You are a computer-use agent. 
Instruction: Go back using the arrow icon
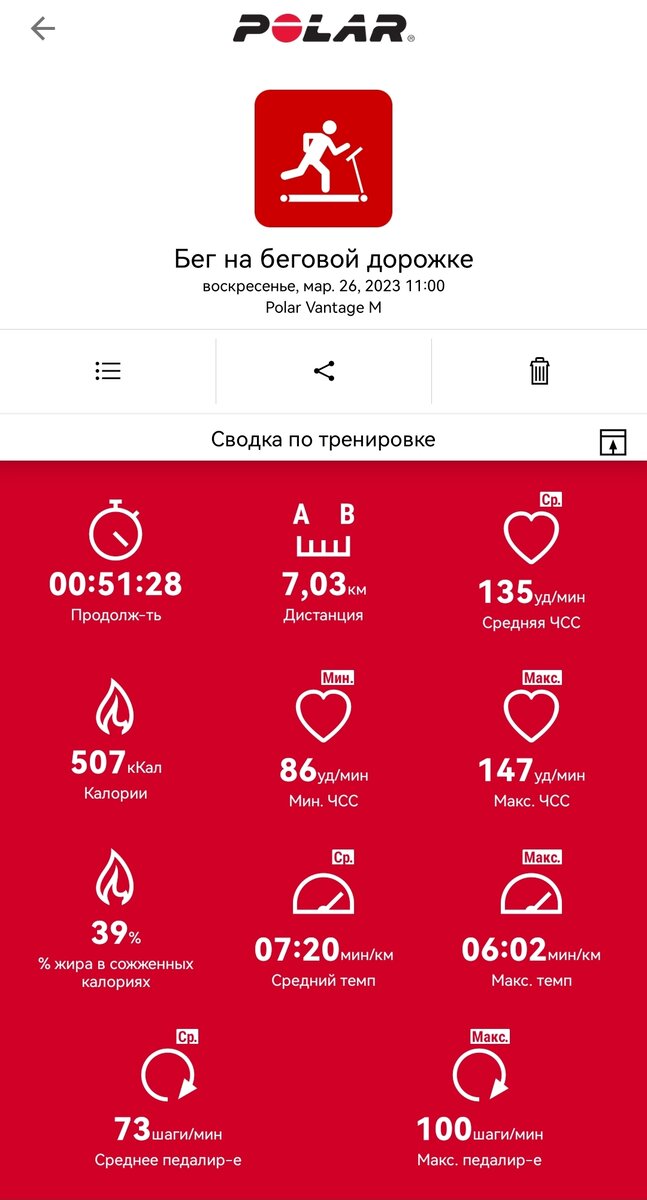point(43,29)
